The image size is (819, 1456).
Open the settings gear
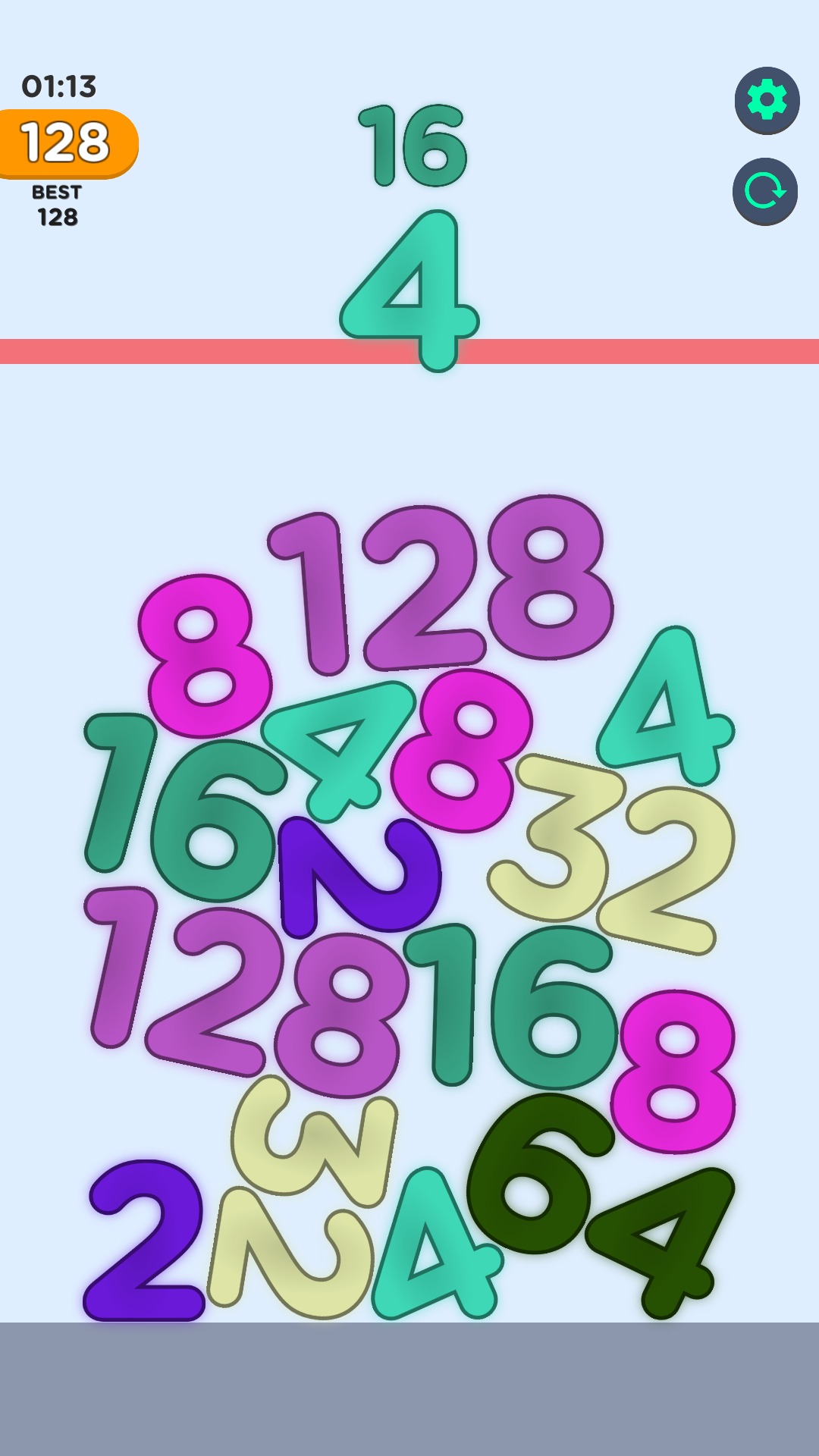[767, 100]
